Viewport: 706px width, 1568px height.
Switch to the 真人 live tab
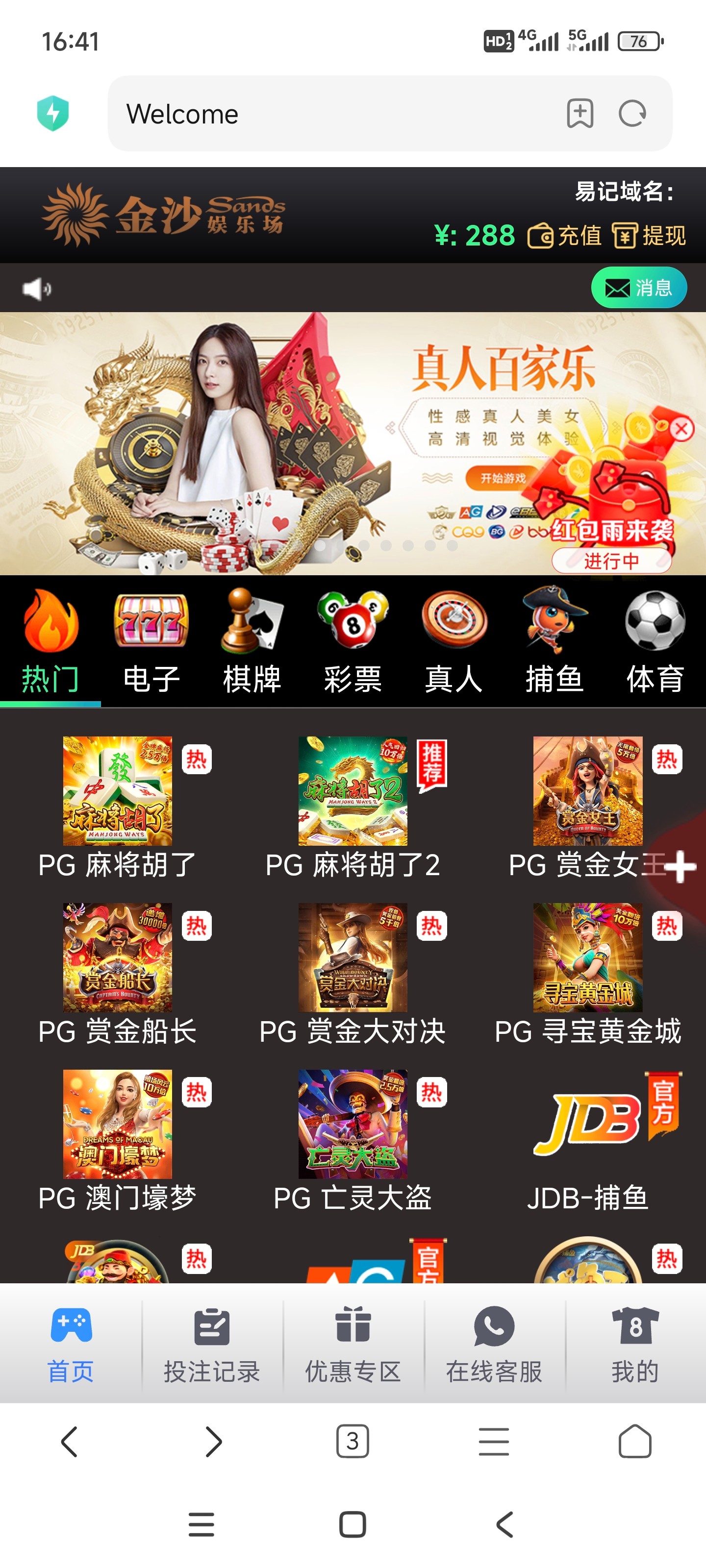coord(454,642)
